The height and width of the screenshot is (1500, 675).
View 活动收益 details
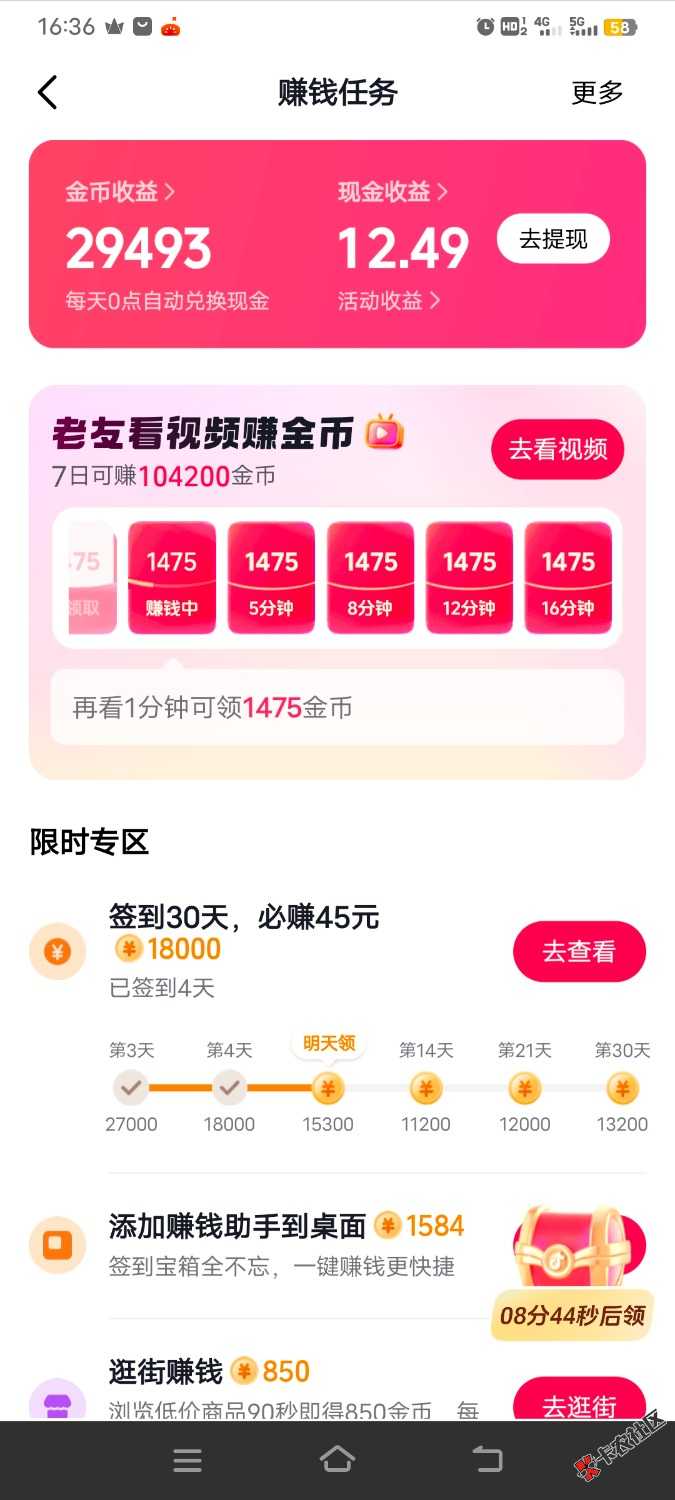(389, 300)
